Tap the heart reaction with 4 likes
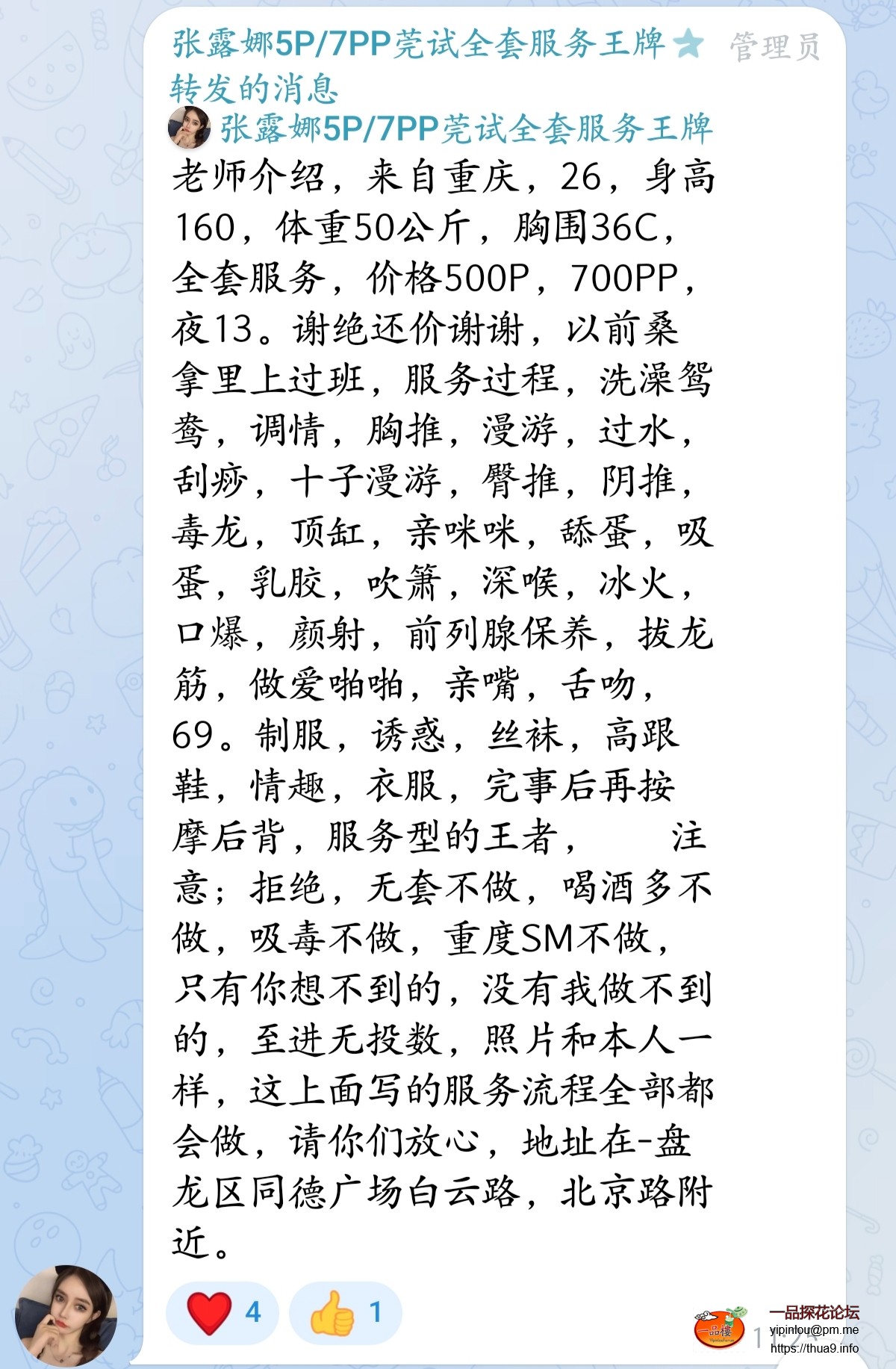 pyautogui.click(x=223, y=1312)
